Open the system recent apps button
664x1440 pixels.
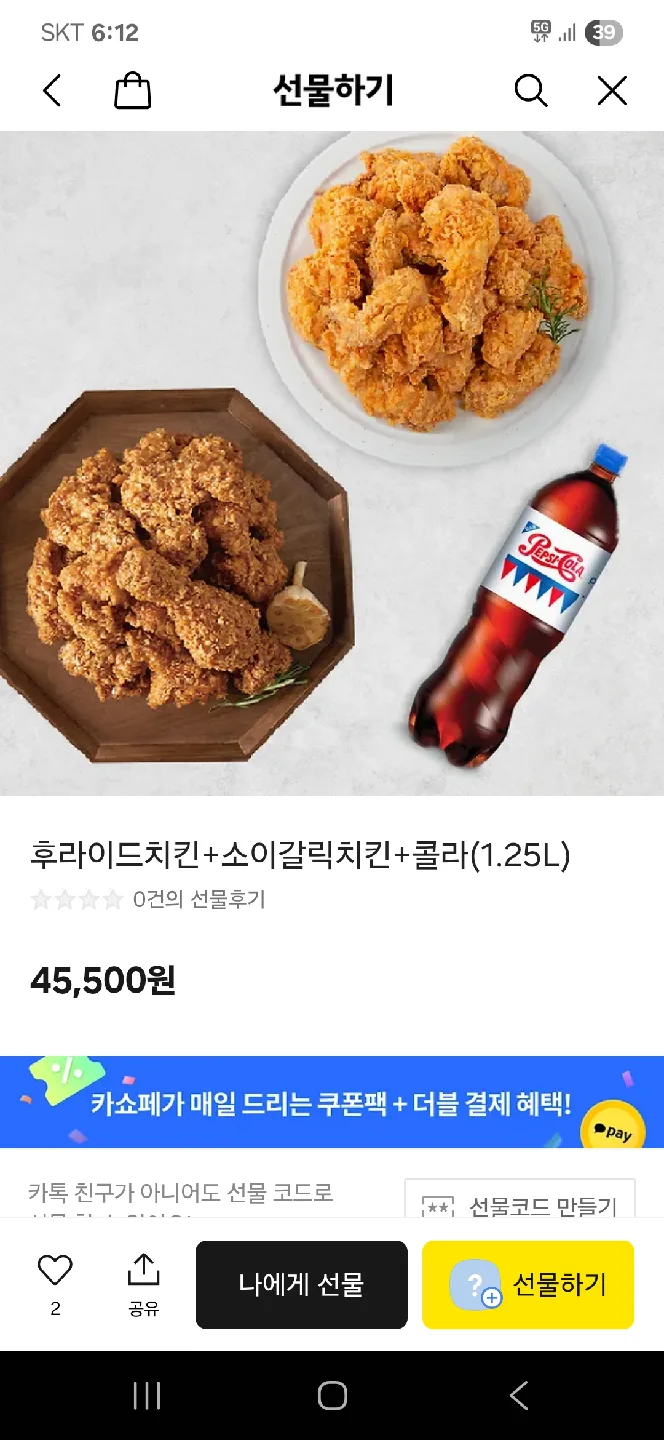coord(147,1396)
